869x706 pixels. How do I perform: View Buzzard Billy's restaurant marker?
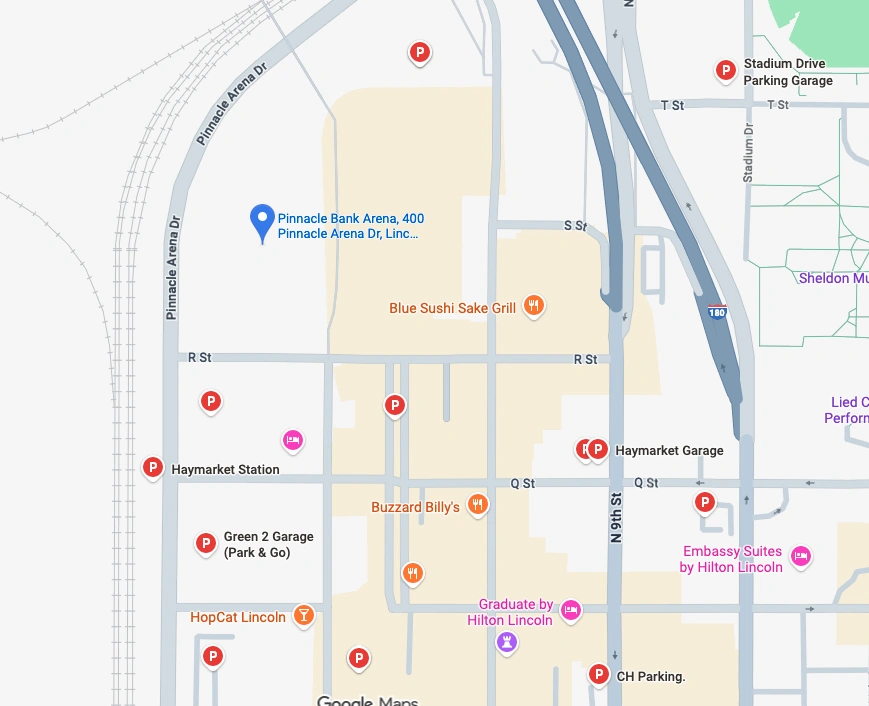pyautogui.click(x=478, y=505)
